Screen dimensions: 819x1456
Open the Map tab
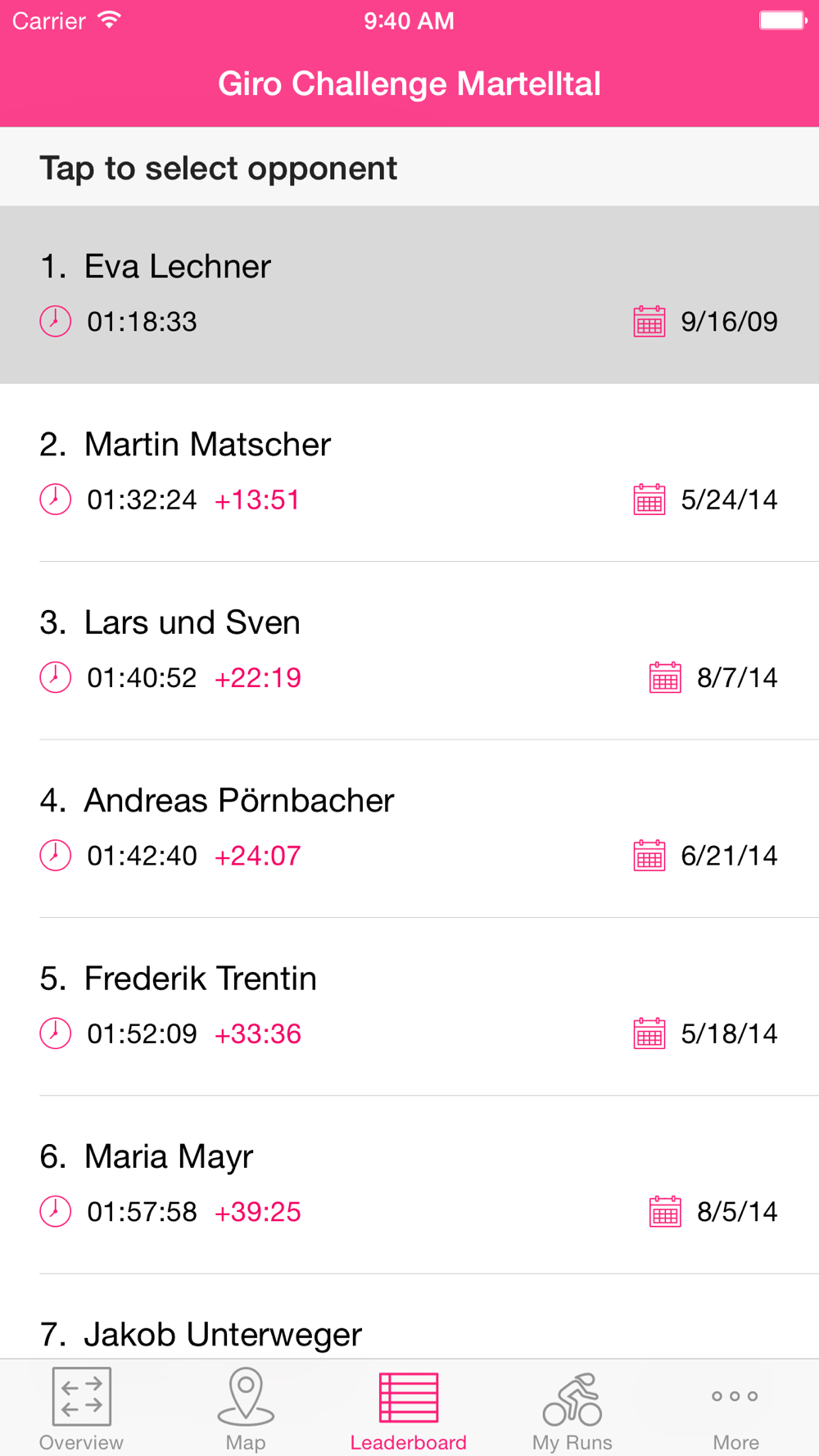tap(246, 1409)
